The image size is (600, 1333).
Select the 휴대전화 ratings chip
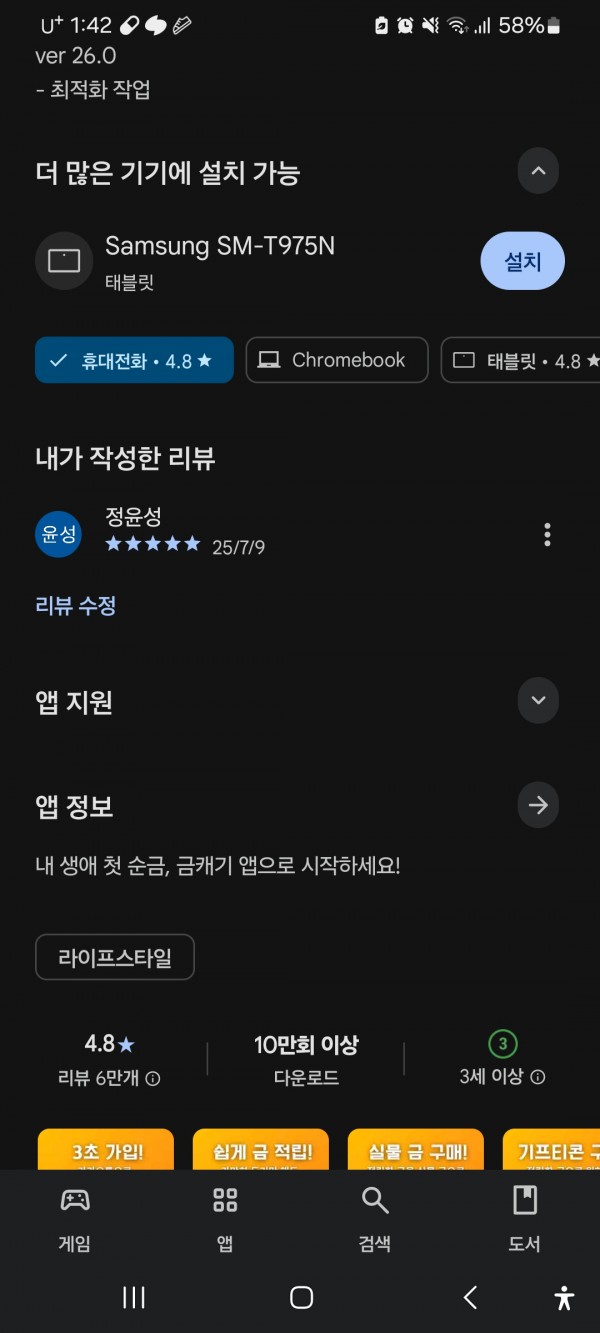tap(134, 360)
